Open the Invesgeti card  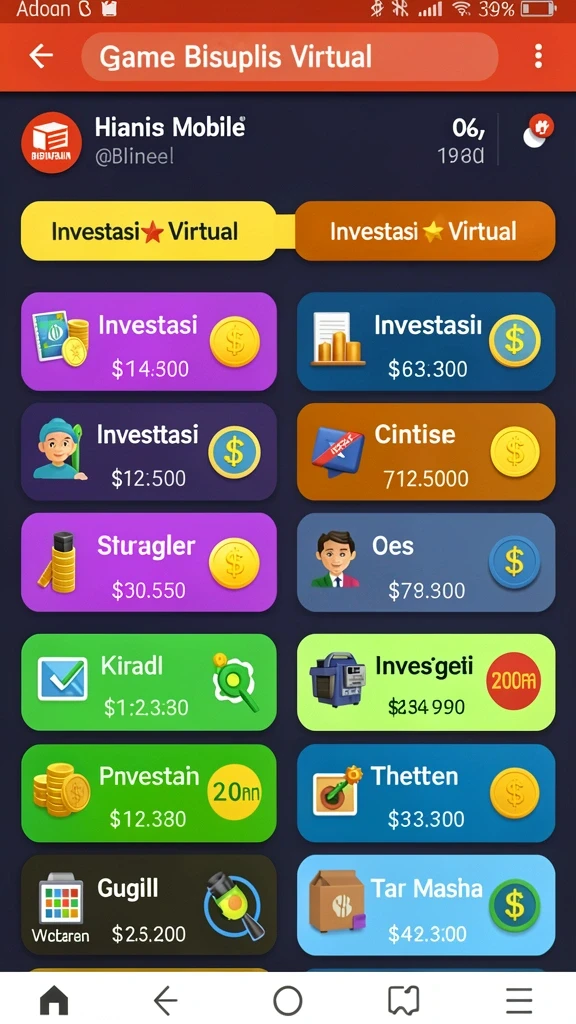pyautogui.click(x=426, y=682)
